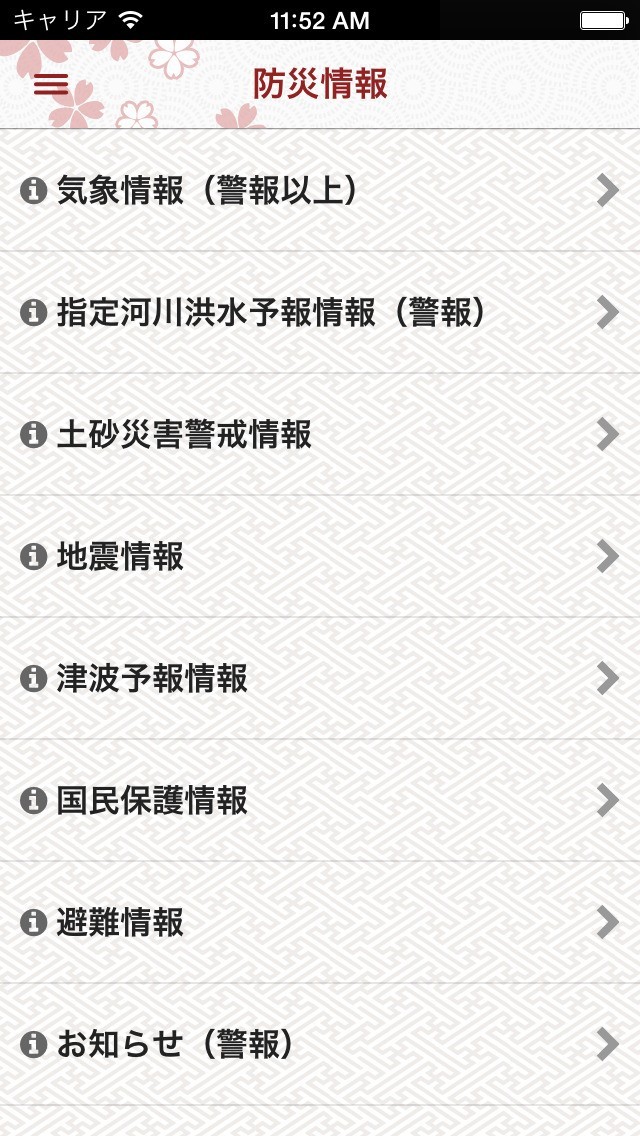Open 気象情報（警報以上） row

(320, 190)
